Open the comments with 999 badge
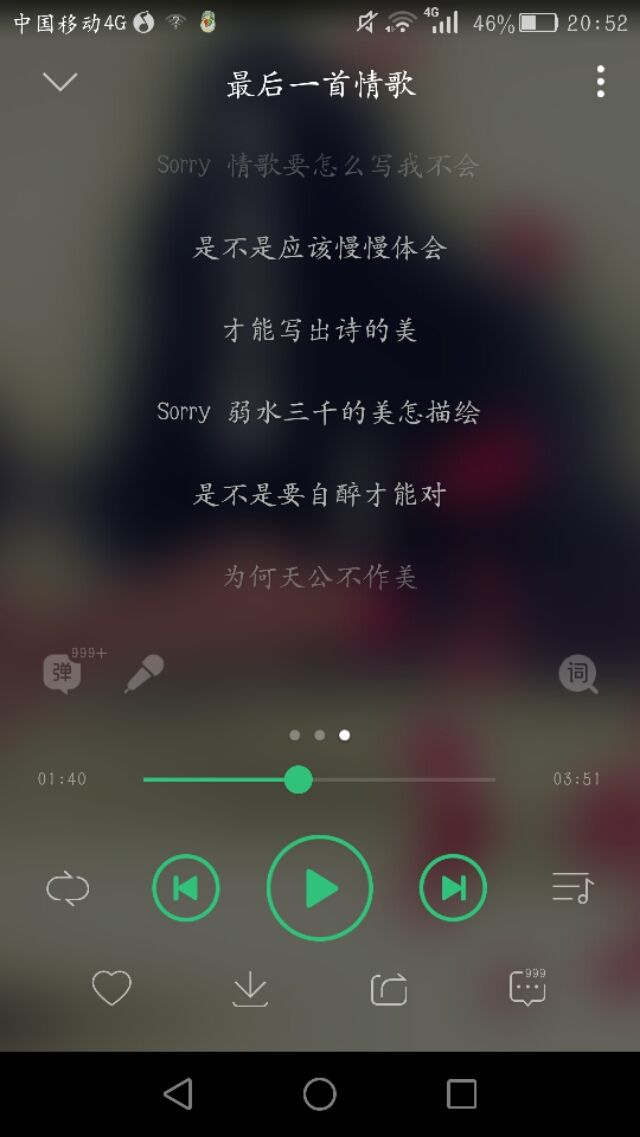The image size is (640, 1137). [527, 989]
